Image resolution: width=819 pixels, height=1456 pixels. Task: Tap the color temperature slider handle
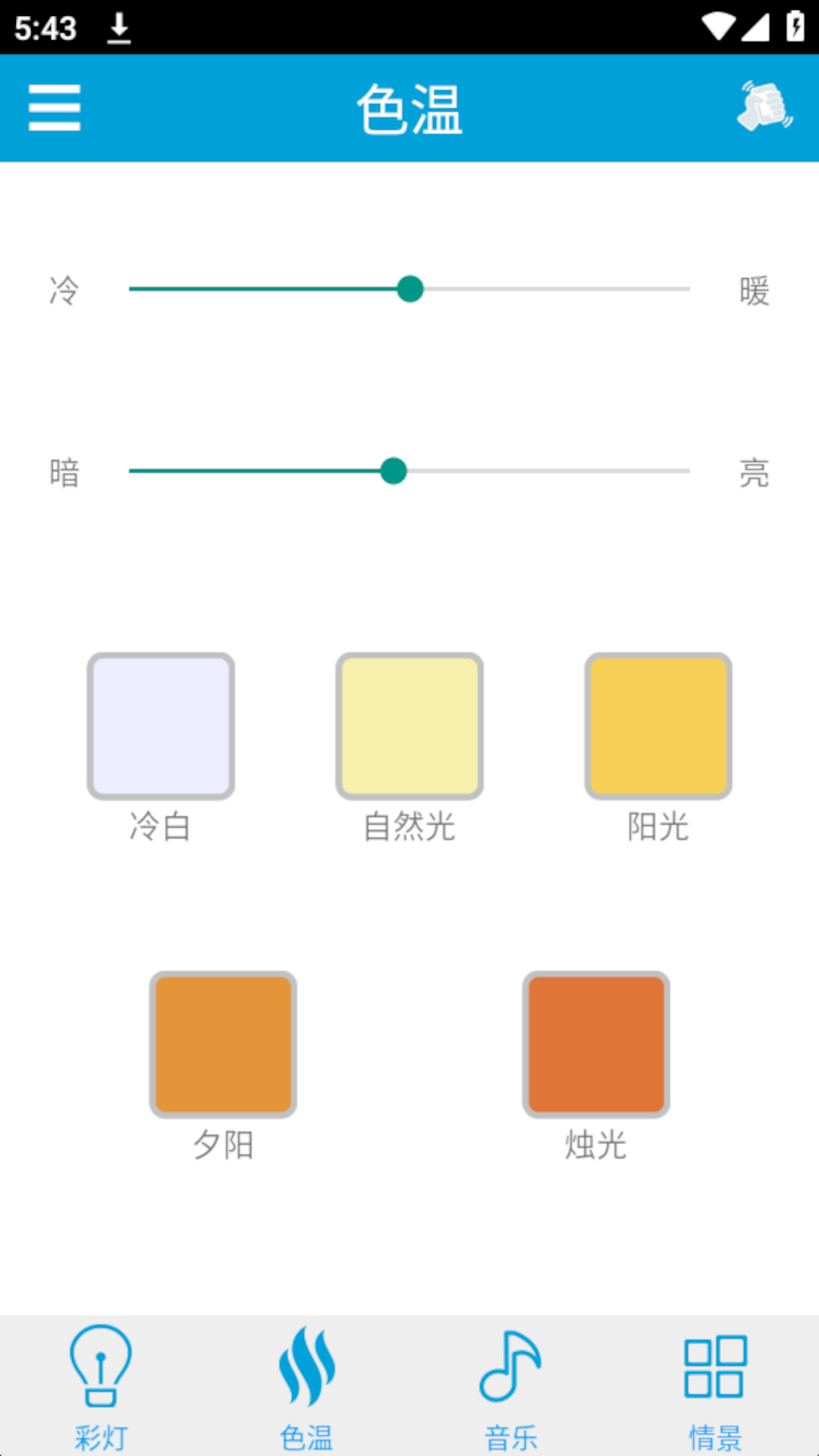[x=409, y=289]
